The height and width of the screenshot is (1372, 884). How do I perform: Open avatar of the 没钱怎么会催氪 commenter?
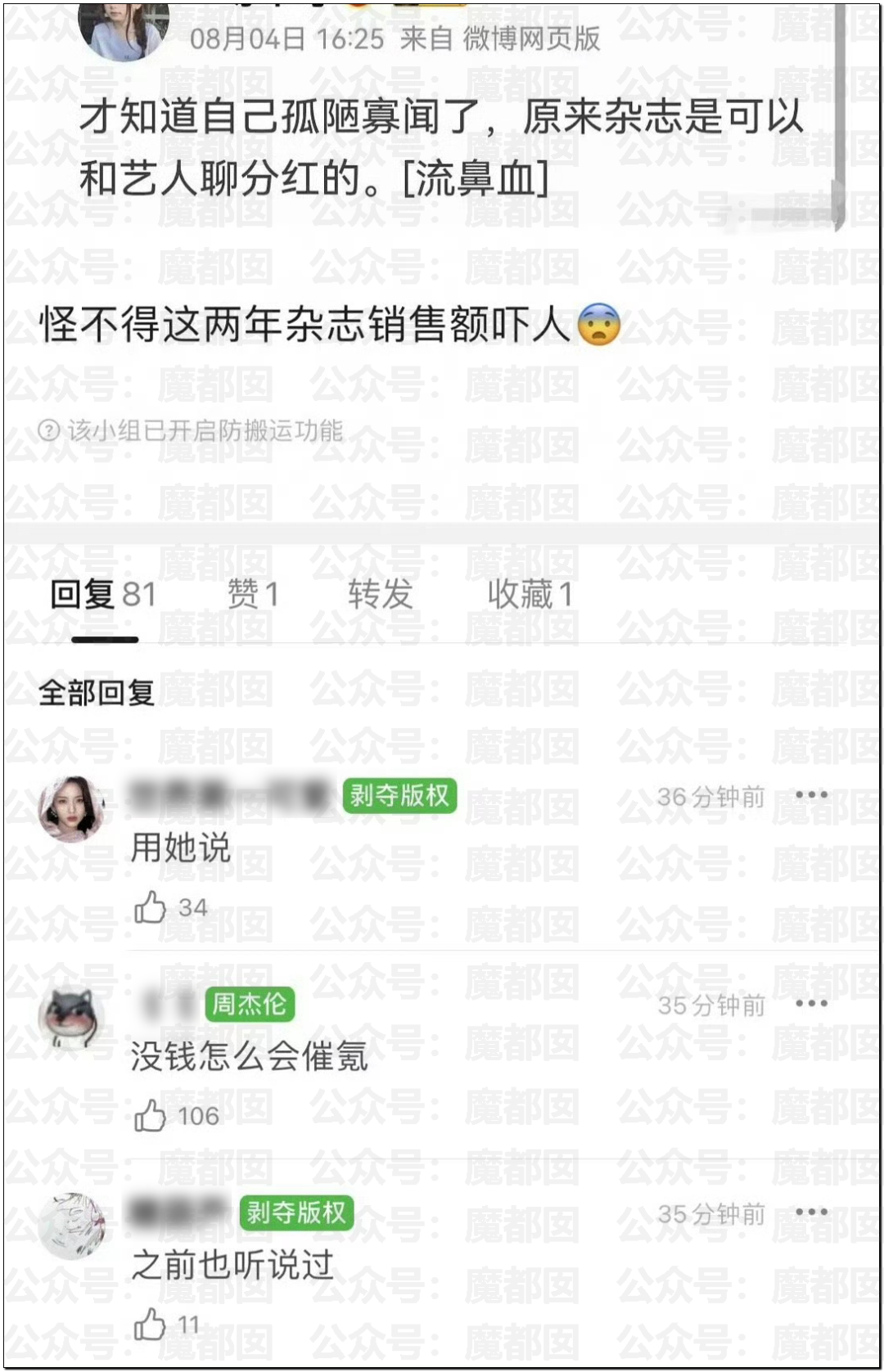tap(73, 1019)
